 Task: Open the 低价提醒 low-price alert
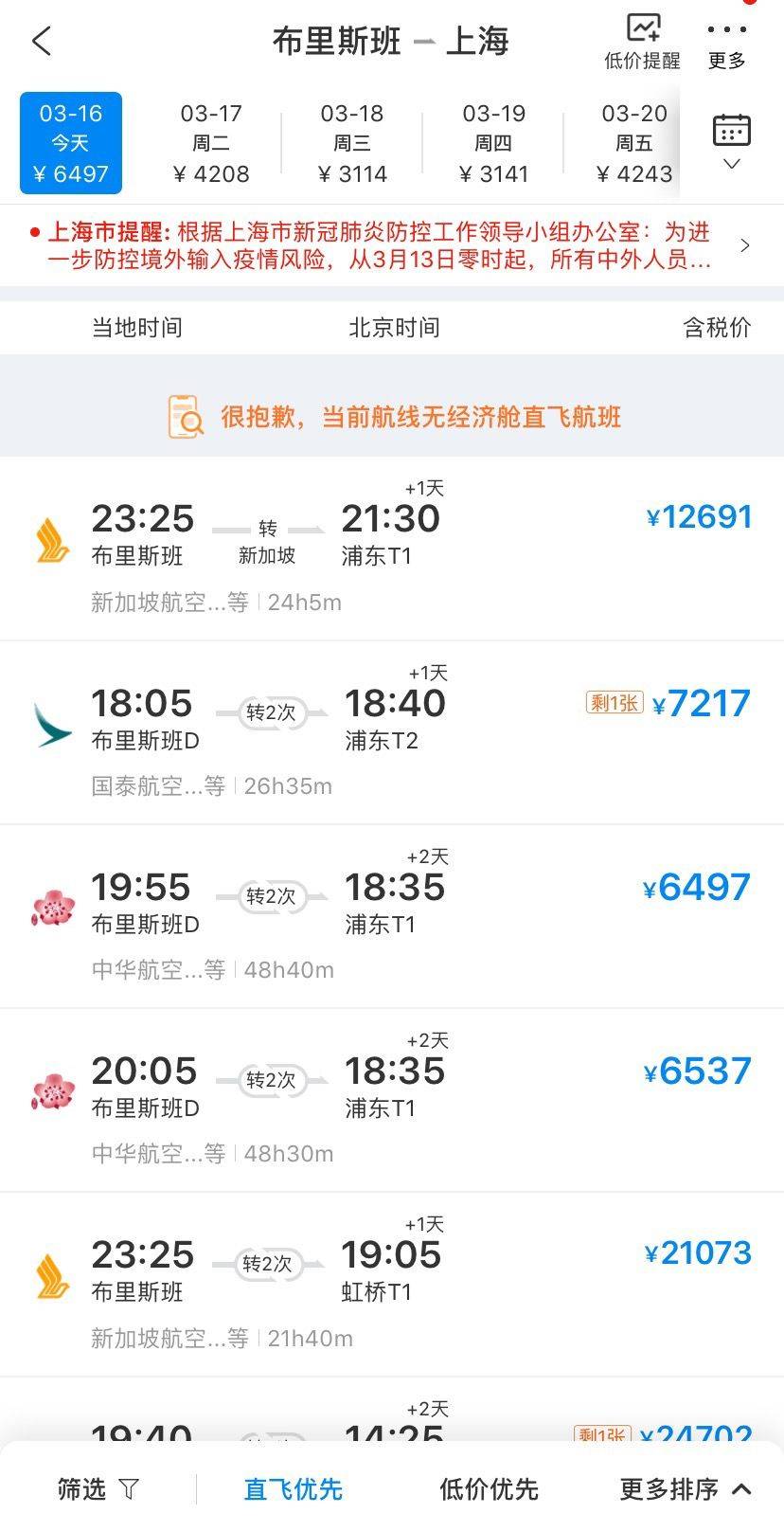(642, 42)
